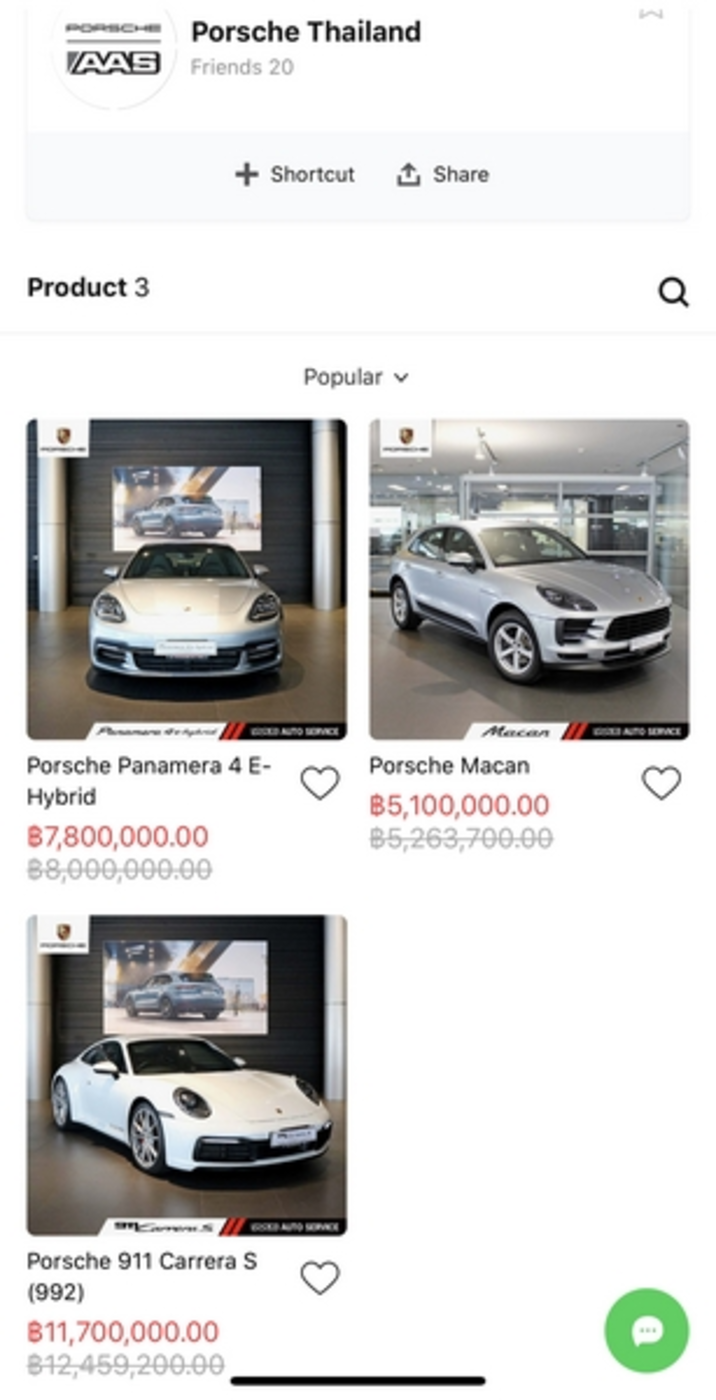Open the Popular sort dropdown
This screenshot has height=1400, width=716.
click(x=356, y=377)
